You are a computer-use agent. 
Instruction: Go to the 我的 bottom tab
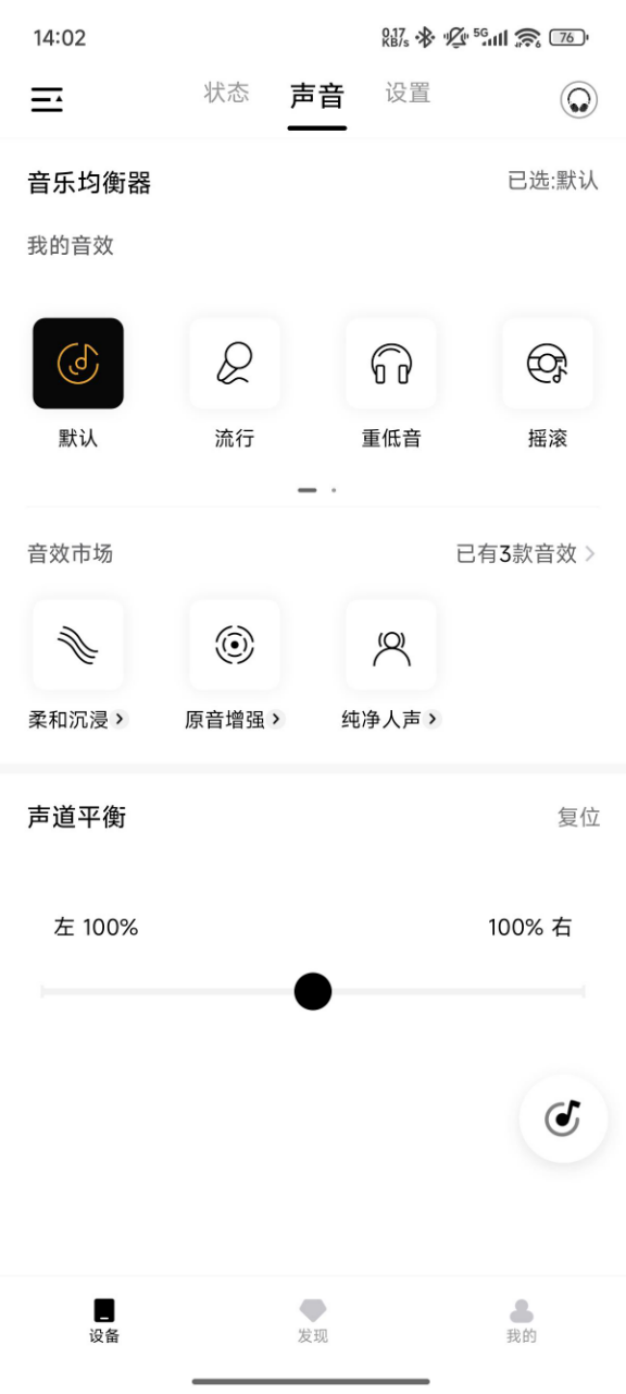click(521, 1320)
